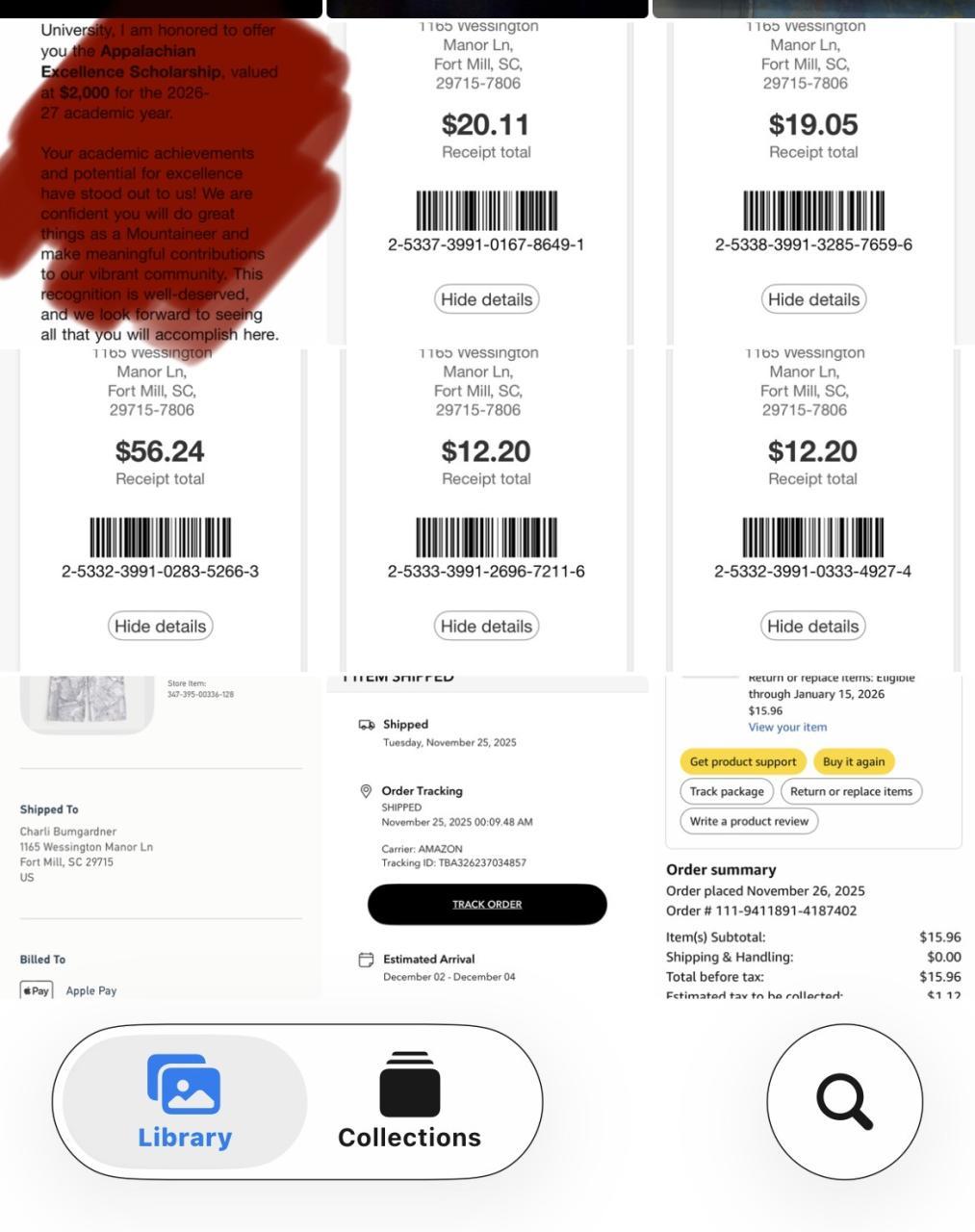Screen dimensions: 975x1232
Task: Open the $20.11 receipt screenshot
Action: click(486, 183)
